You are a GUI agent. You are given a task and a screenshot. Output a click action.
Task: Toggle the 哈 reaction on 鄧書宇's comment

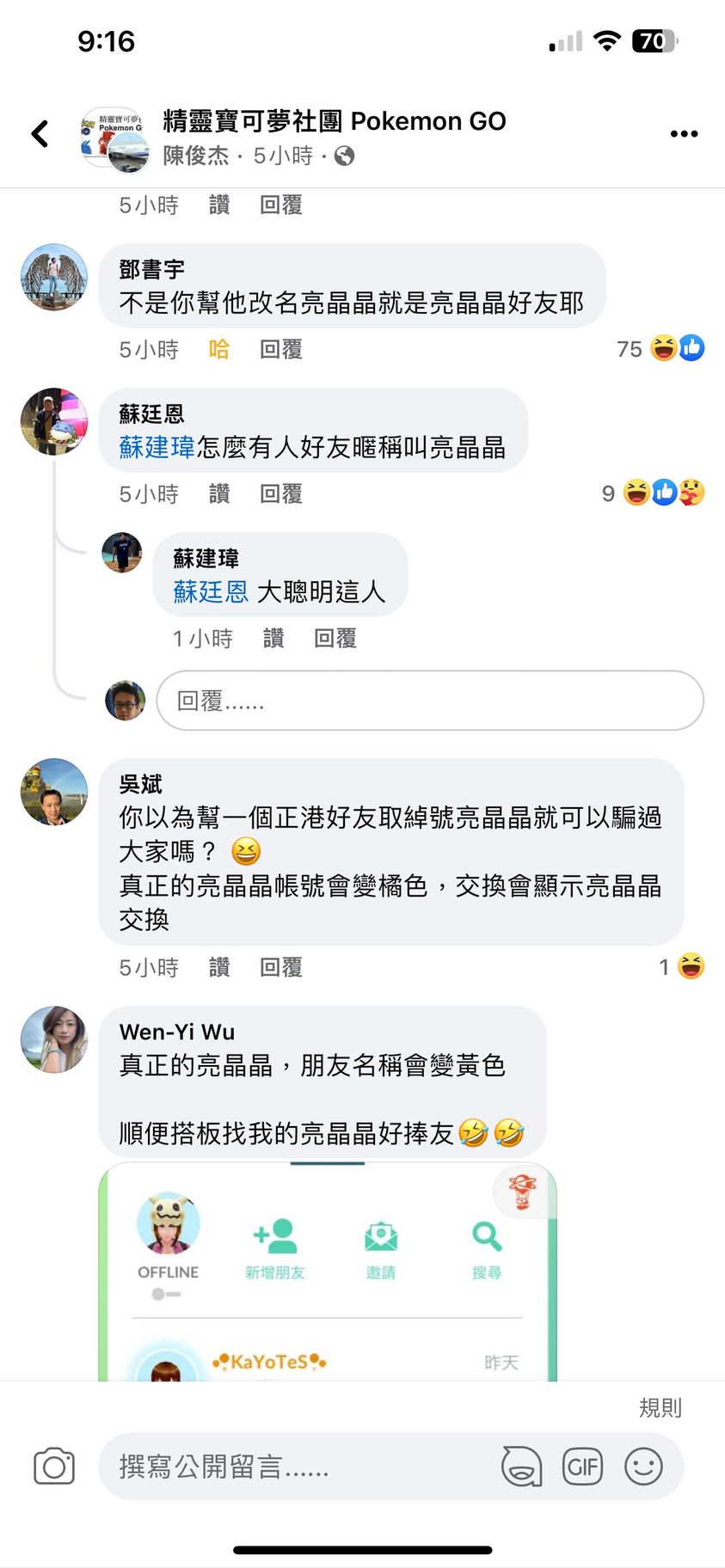point(219,349)
